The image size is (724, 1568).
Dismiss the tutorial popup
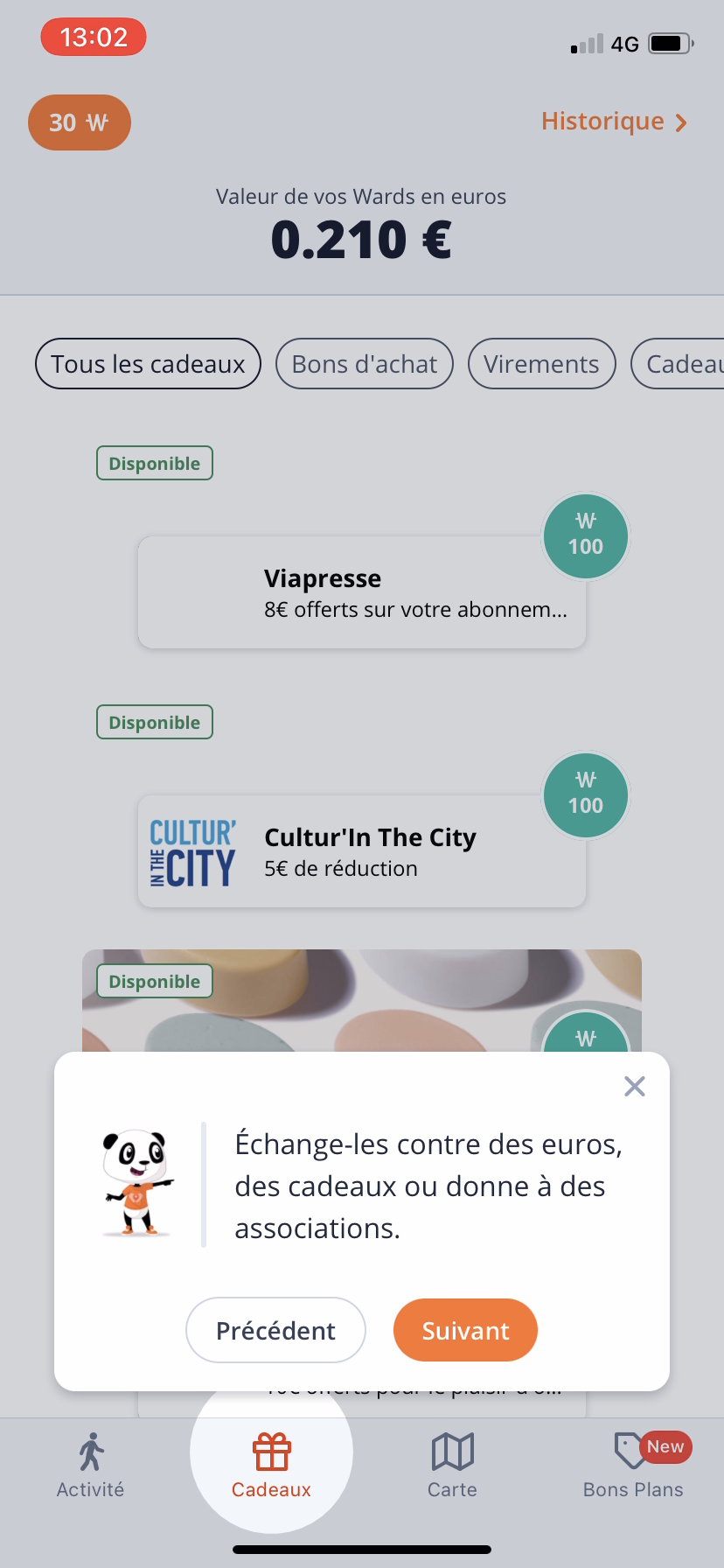[635, 1087]
